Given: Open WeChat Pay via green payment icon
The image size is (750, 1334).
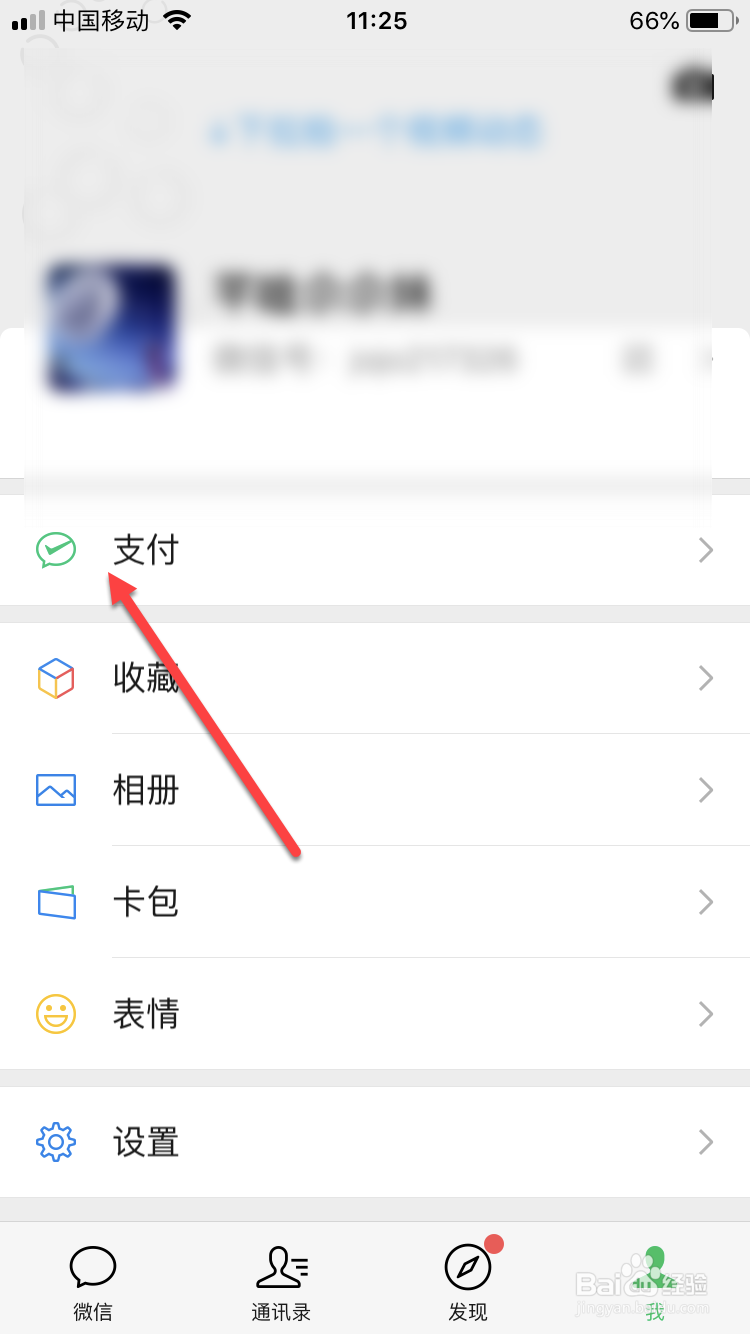Looking at the screenshot, I should click(57, 550).
